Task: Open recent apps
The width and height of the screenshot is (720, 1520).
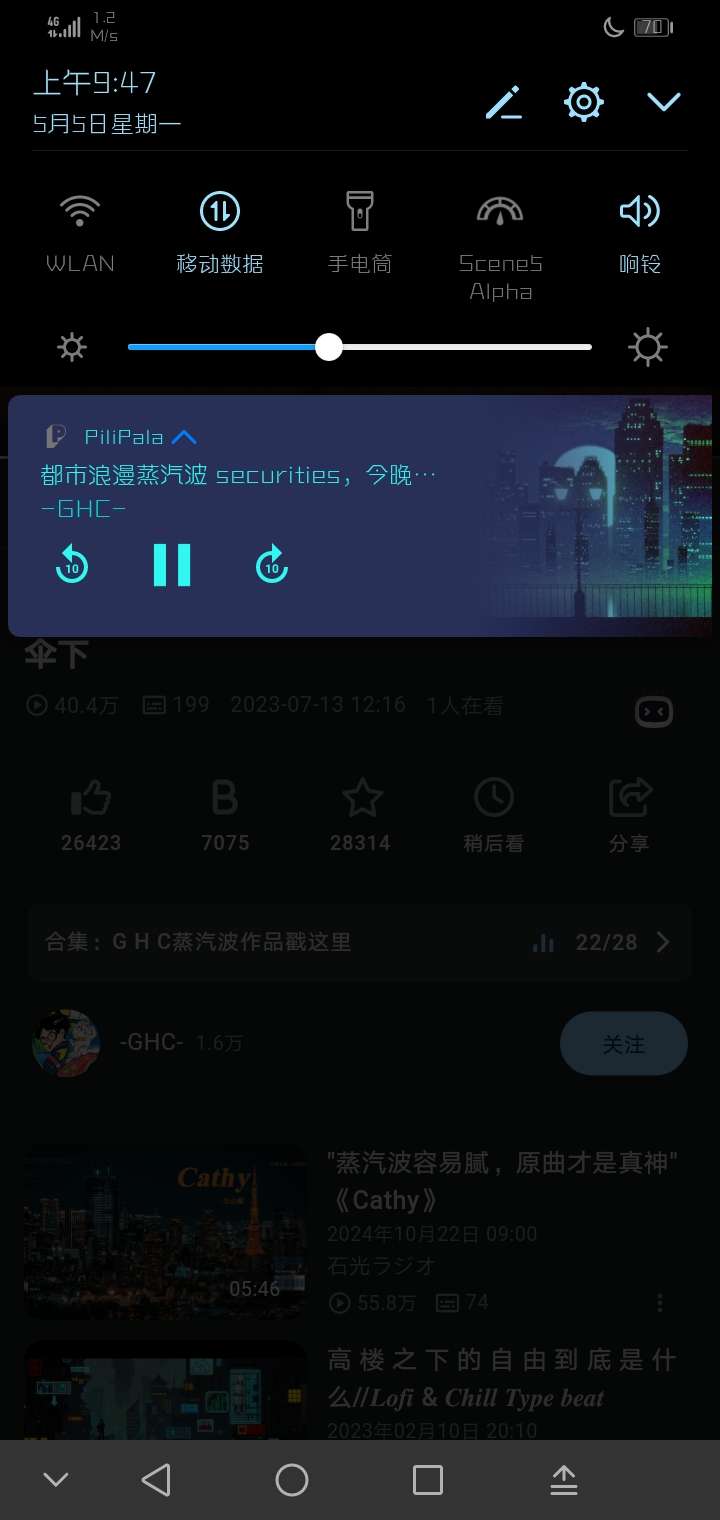Action: click(x=428, y=1480)
